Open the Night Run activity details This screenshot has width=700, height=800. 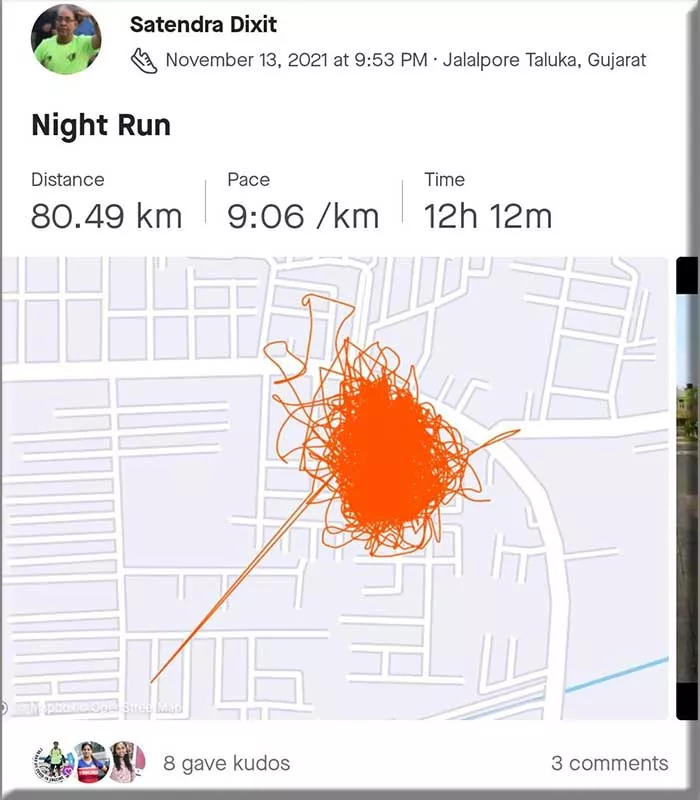pyautogui.click(x=101, y=125)
